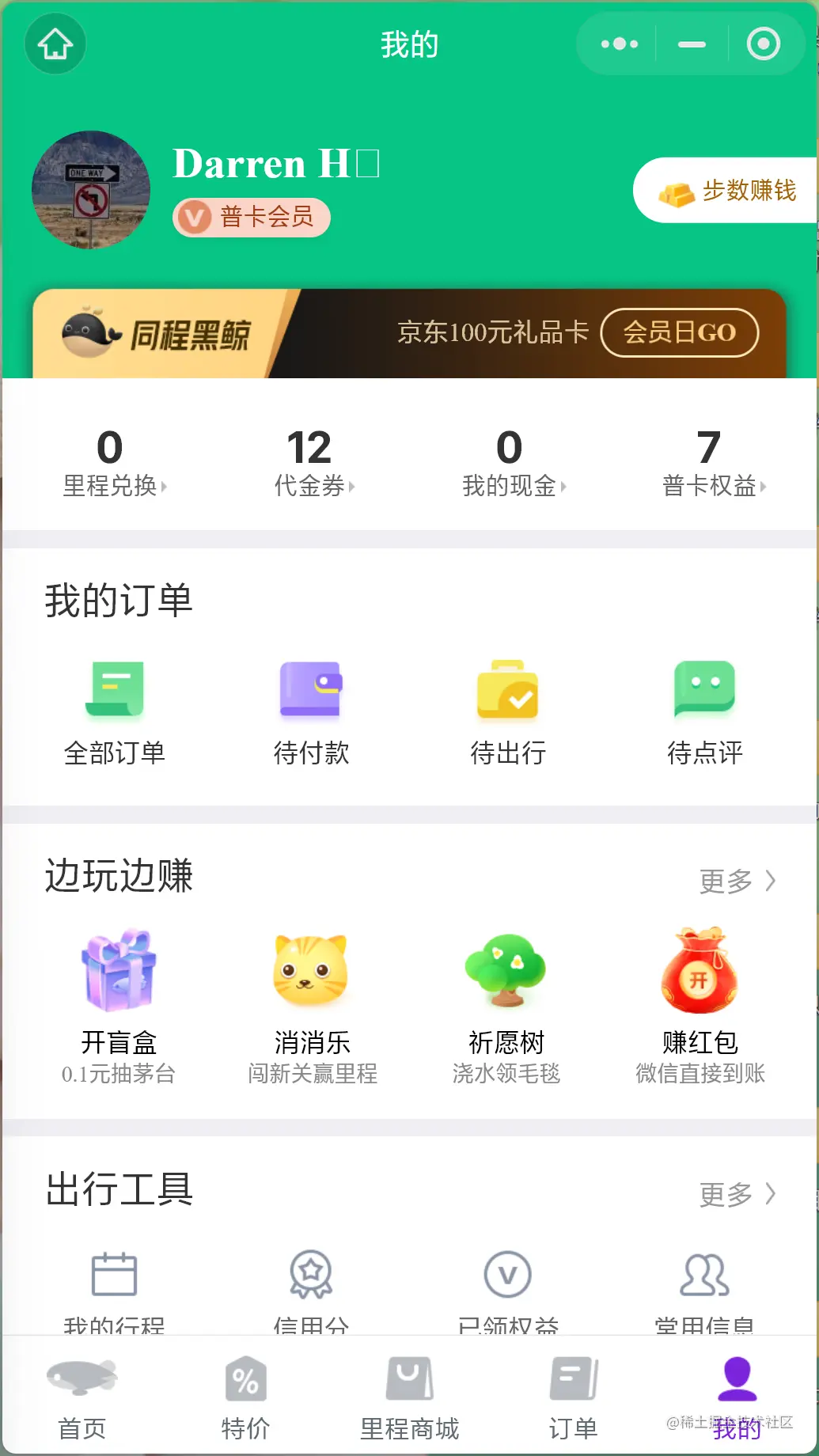Click the profile avatar photo
Viewport: 819px width, 1456px height.
(90, 190)
